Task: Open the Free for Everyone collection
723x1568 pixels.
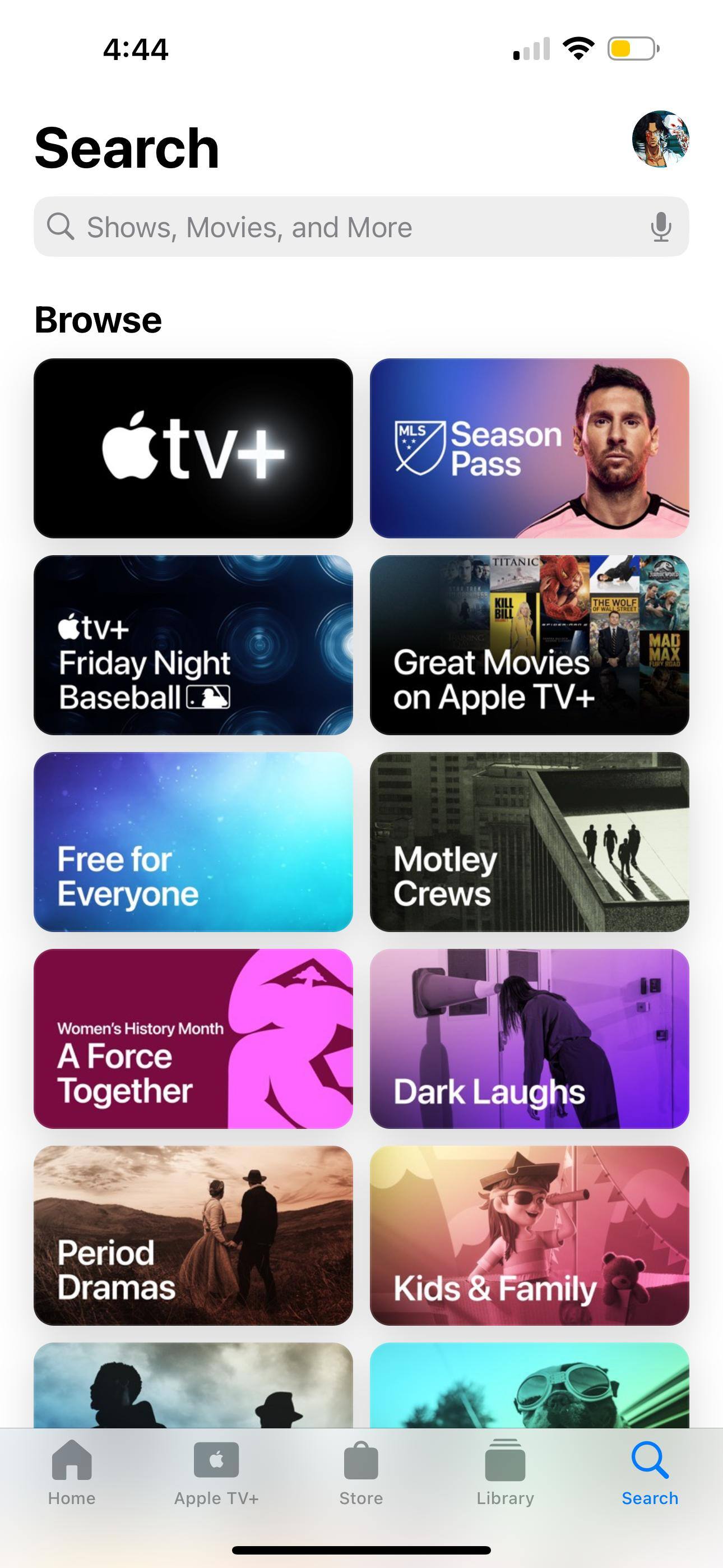Action: (193, 841)
